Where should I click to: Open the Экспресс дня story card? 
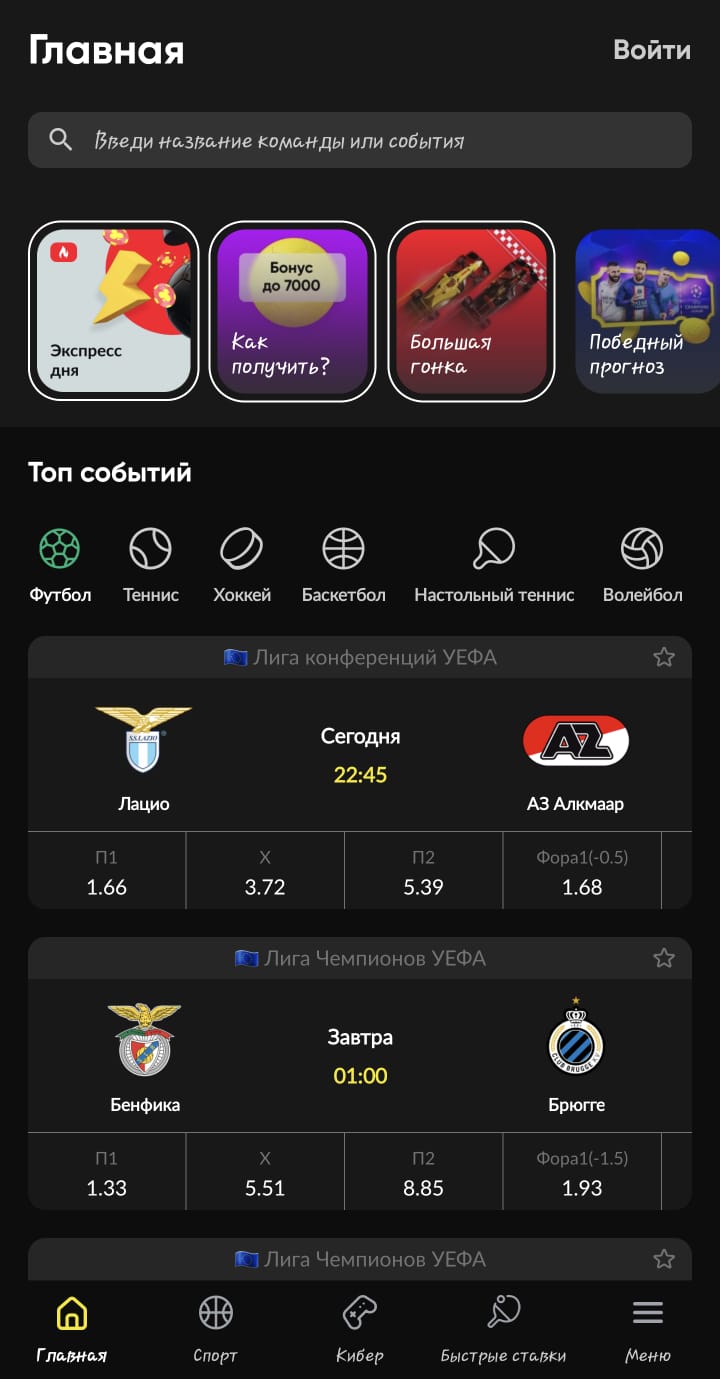tap(114, 311)
